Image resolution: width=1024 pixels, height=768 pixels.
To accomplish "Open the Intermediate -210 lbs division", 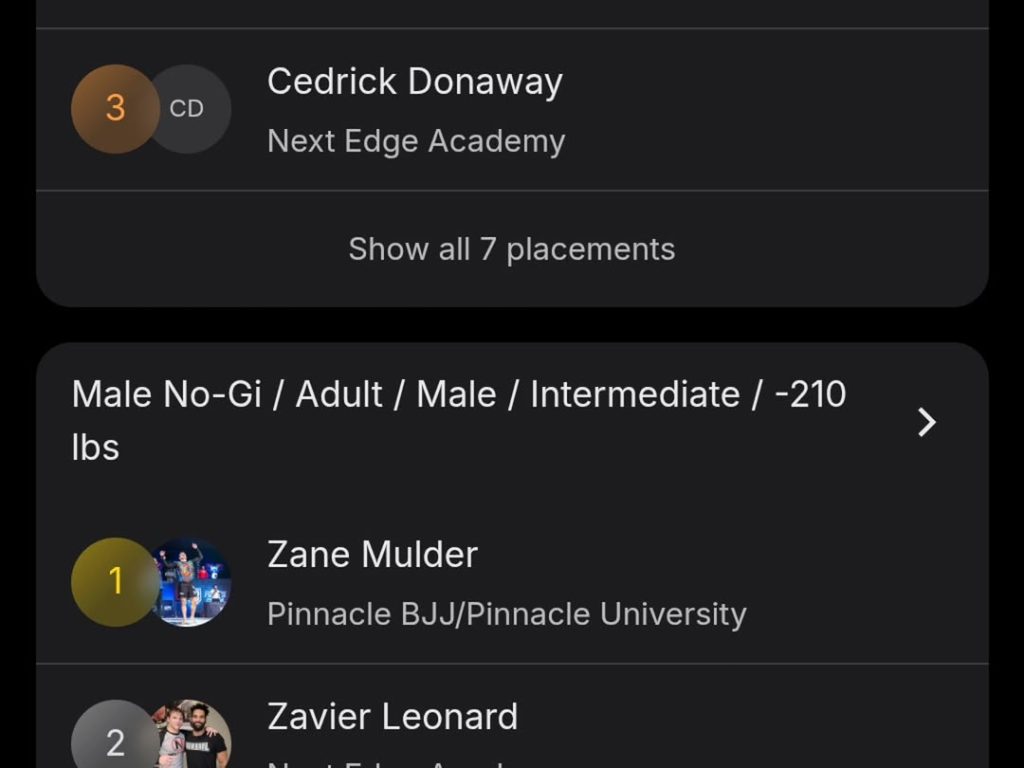I will (x=926, y=422).
